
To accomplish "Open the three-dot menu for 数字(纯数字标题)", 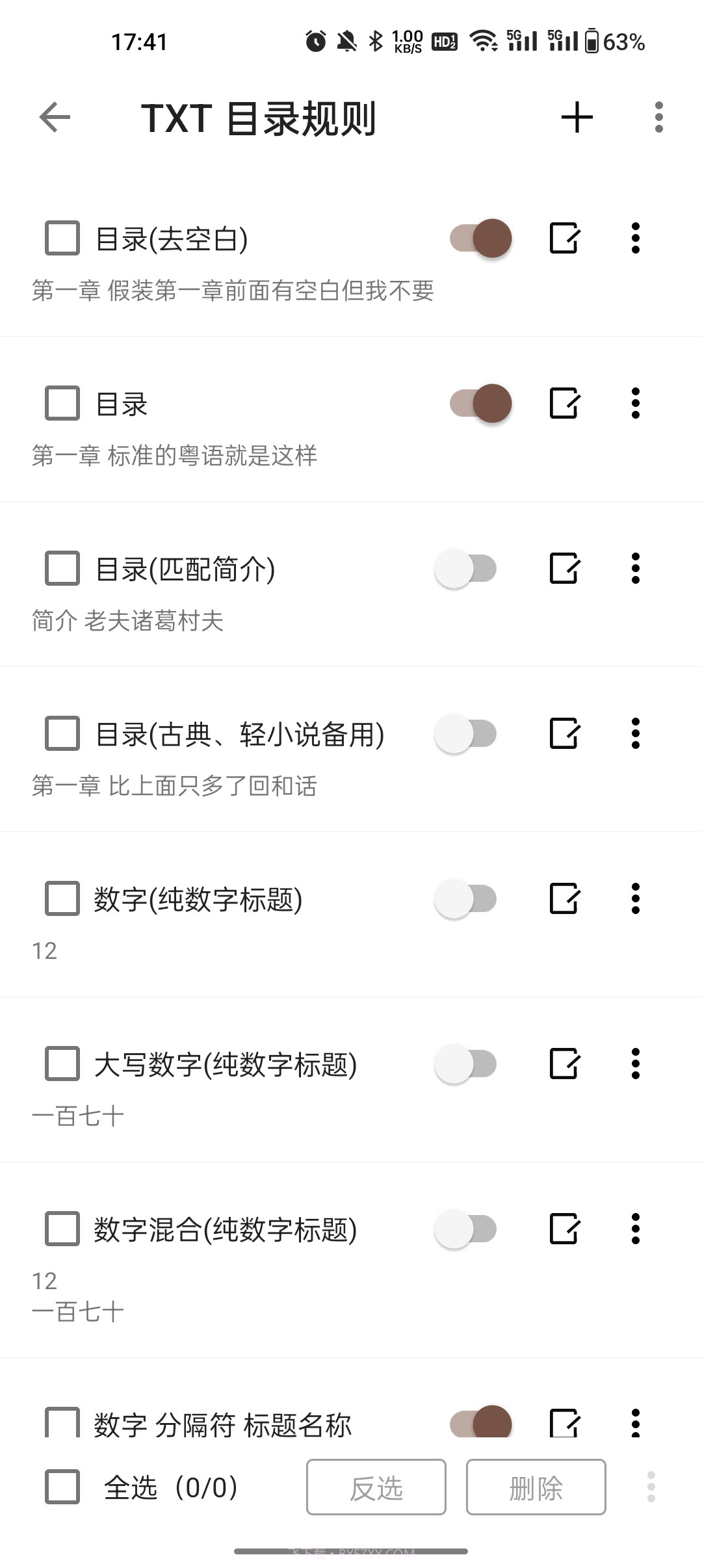I will pos(636,899).
